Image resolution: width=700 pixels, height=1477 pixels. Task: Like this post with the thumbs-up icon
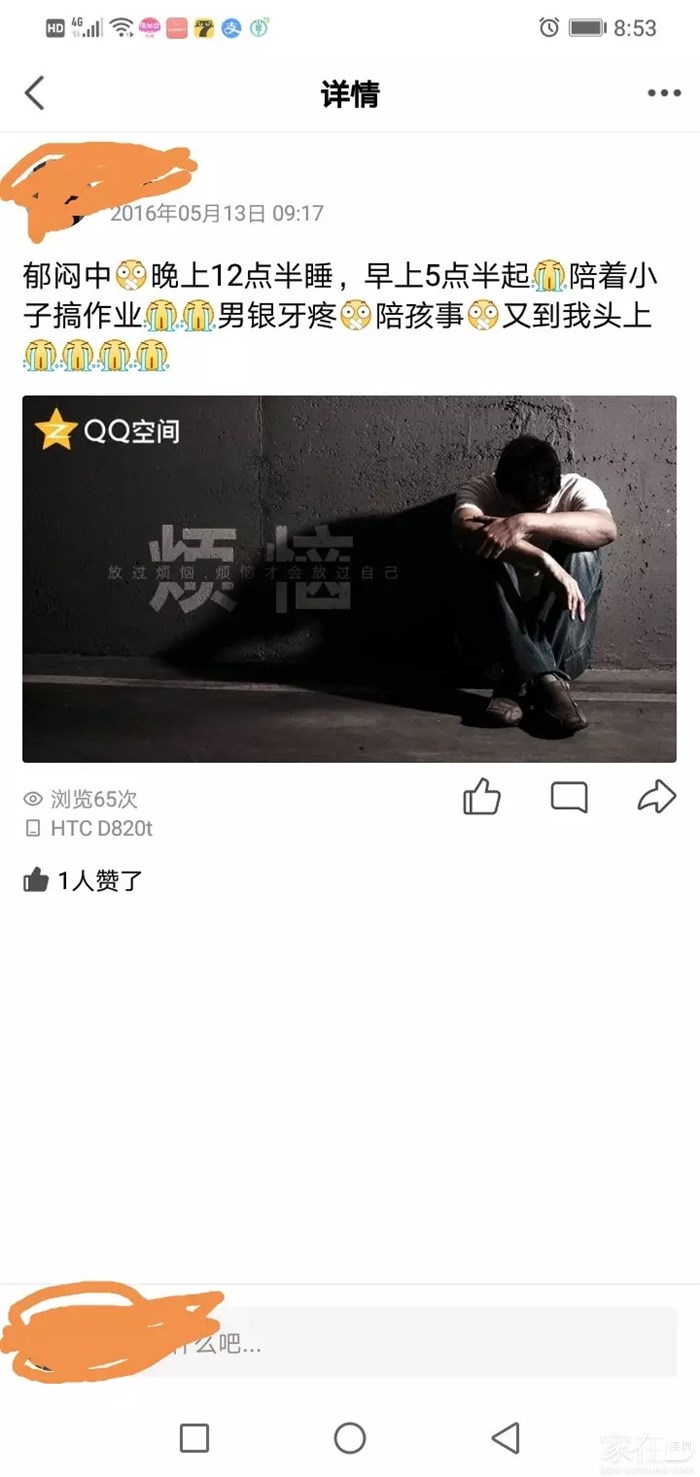tap(481, 797)
